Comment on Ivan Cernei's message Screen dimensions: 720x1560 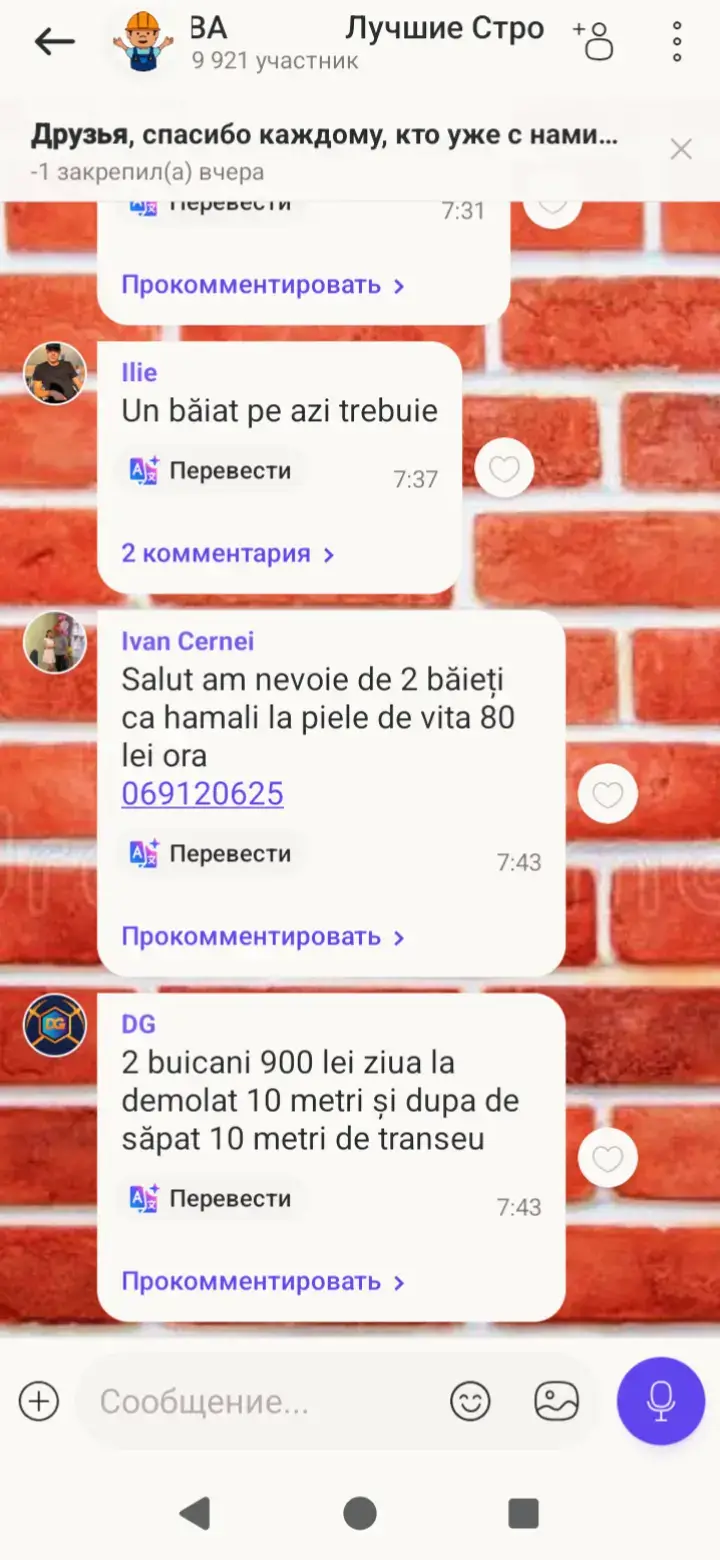pos(263,937)
